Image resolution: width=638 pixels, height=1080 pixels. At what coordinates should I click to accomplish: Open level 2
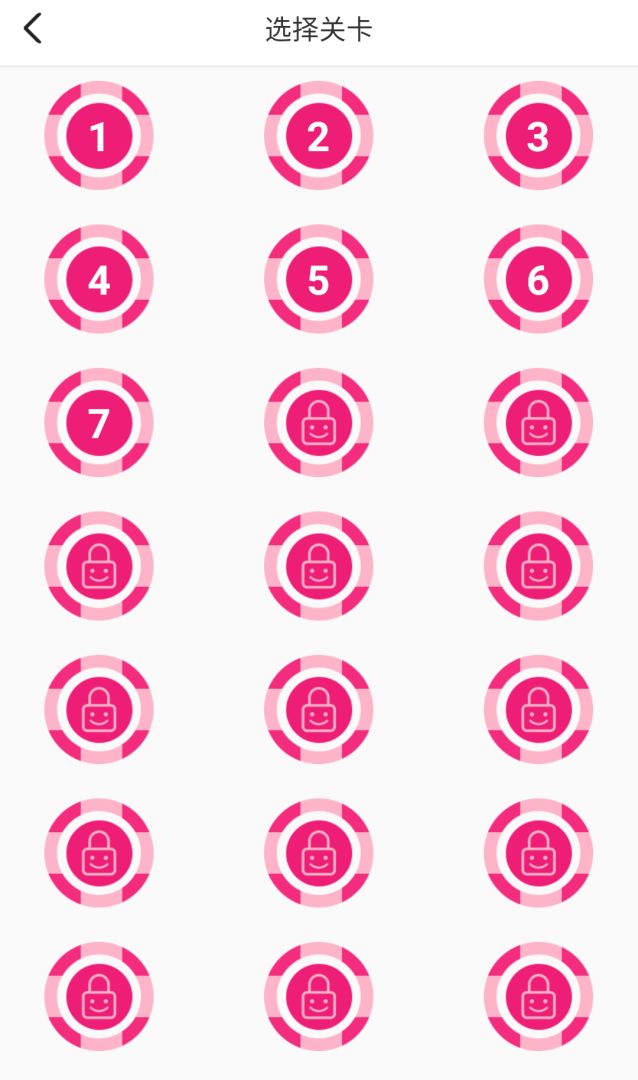coord(318,136)
